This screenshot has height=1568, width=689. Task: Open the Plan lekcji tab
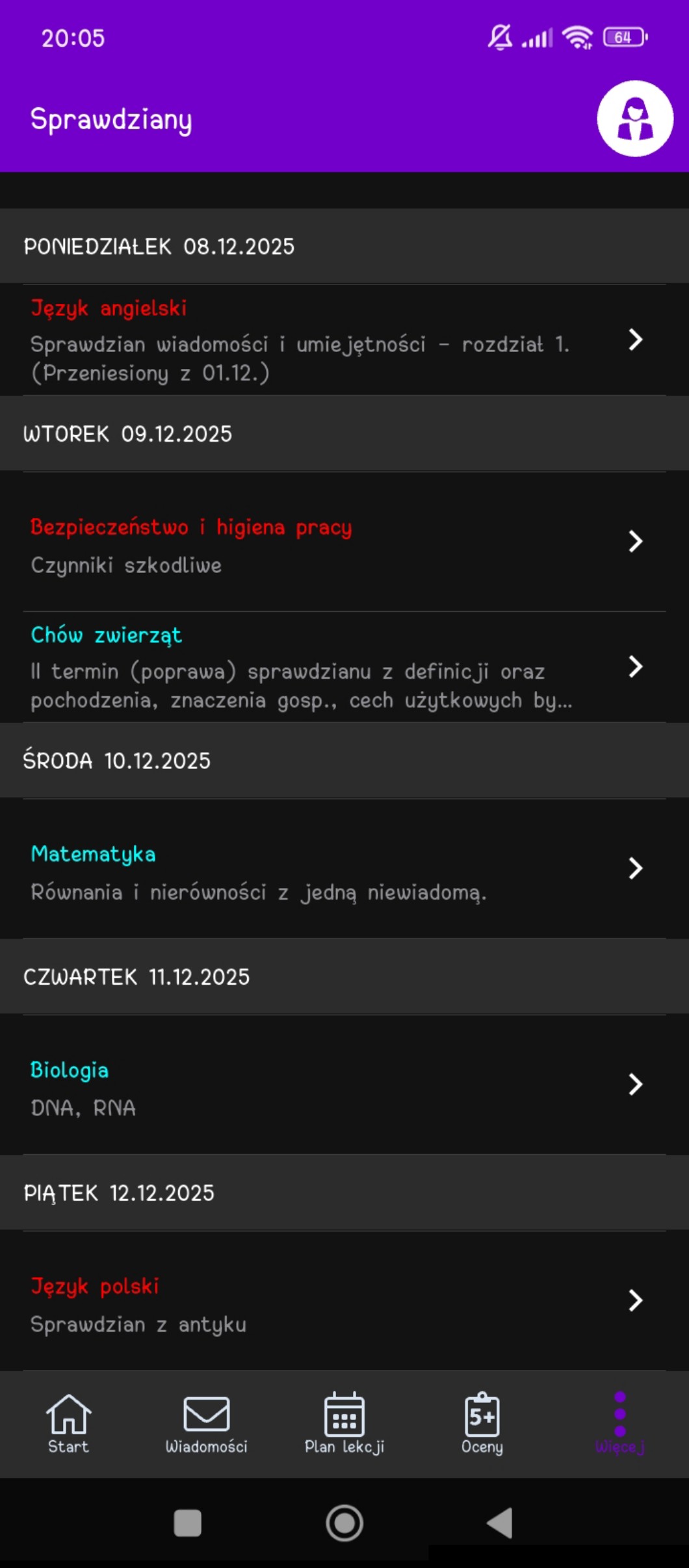pyautogui.click(x=344, y=1424)
